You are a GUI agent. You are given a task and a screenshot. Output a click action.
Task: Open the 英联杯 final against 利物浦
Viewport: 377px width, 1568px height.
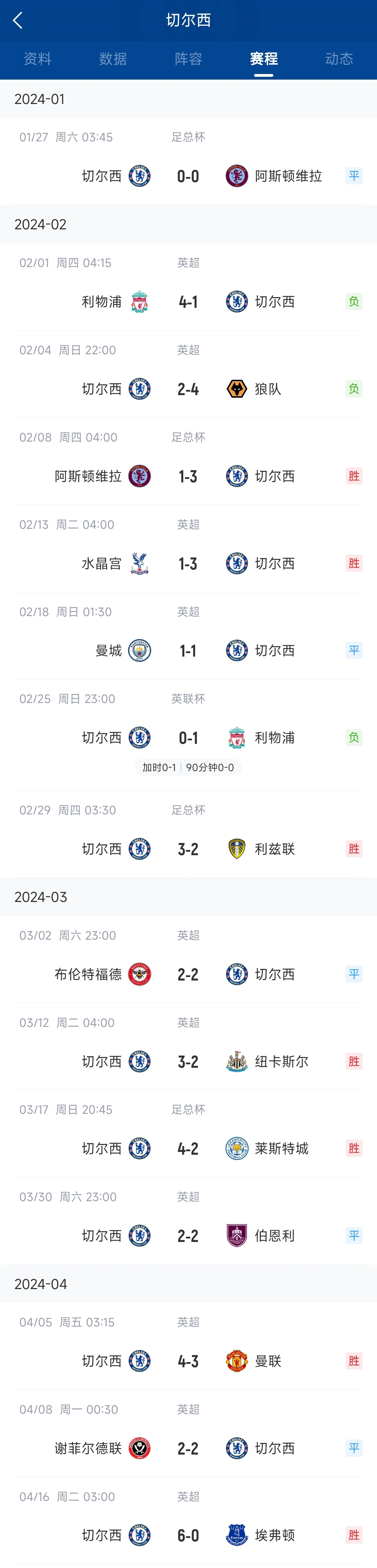click(x=188, y=738)
